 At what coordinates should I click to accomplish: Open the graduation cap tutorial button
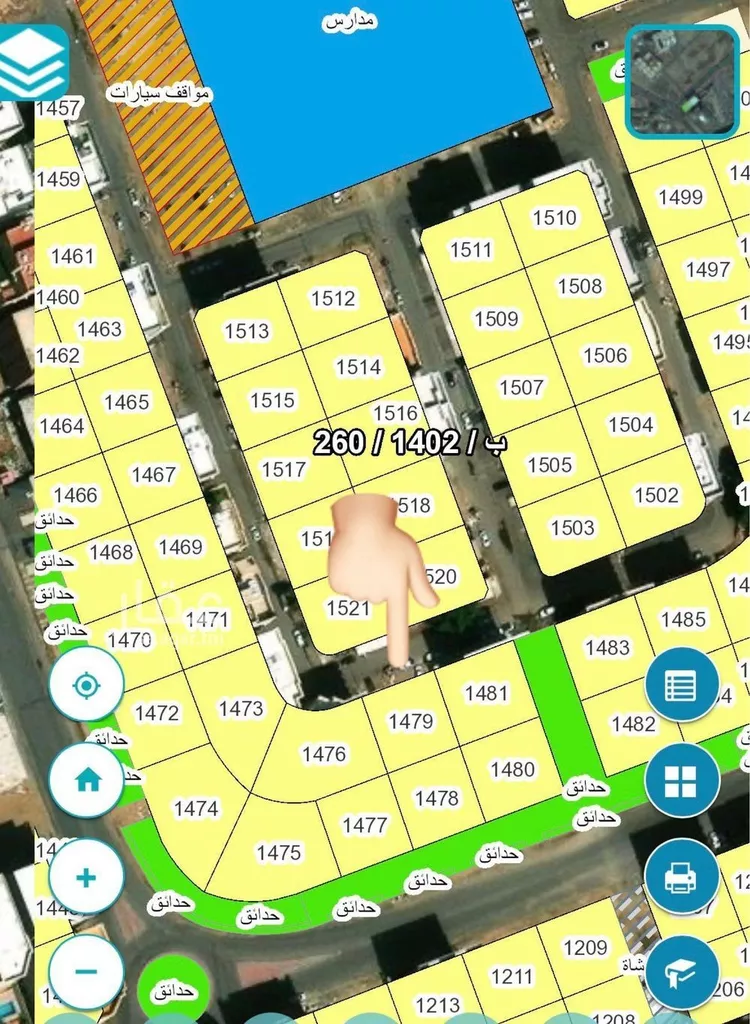682,970
